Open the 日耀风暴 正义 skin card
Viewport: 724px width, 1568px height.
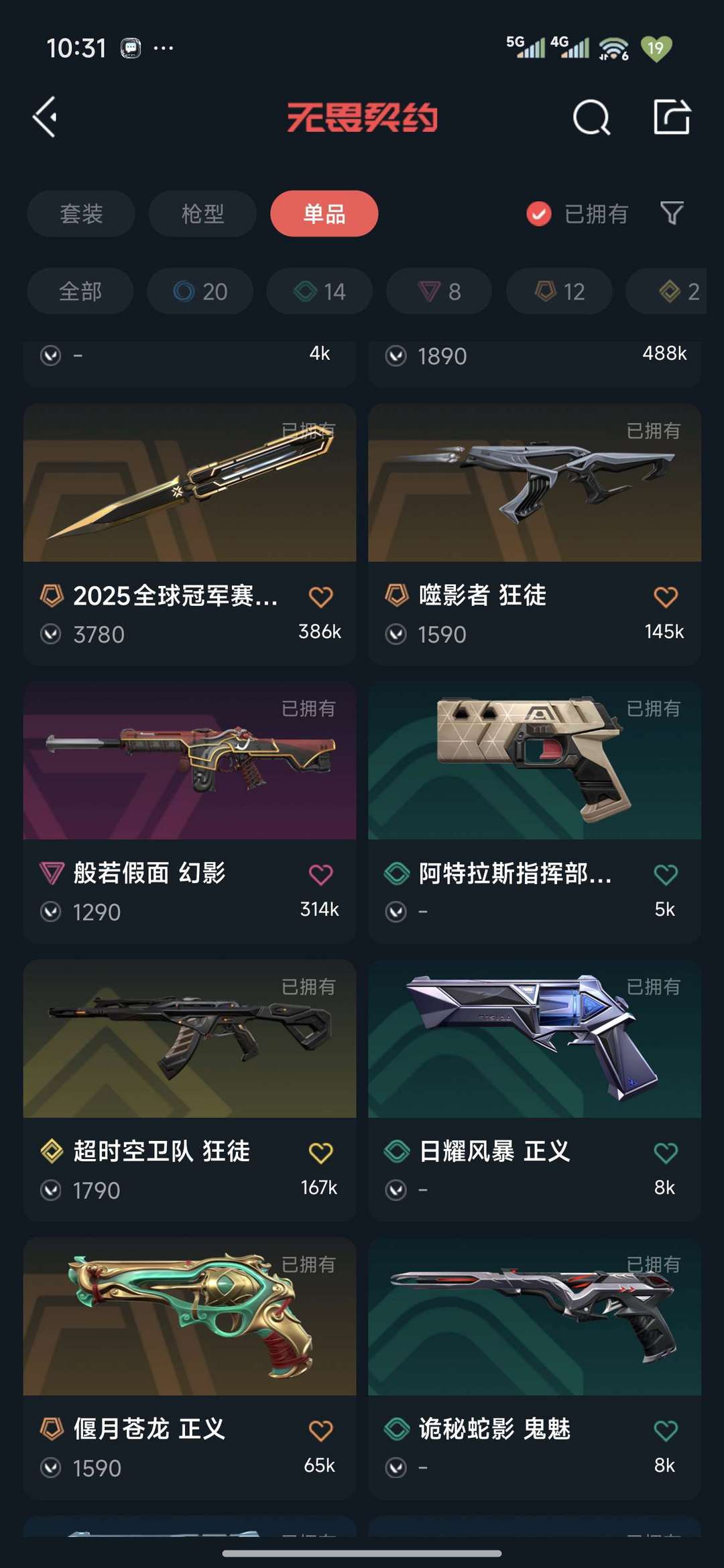[535, 1091]
